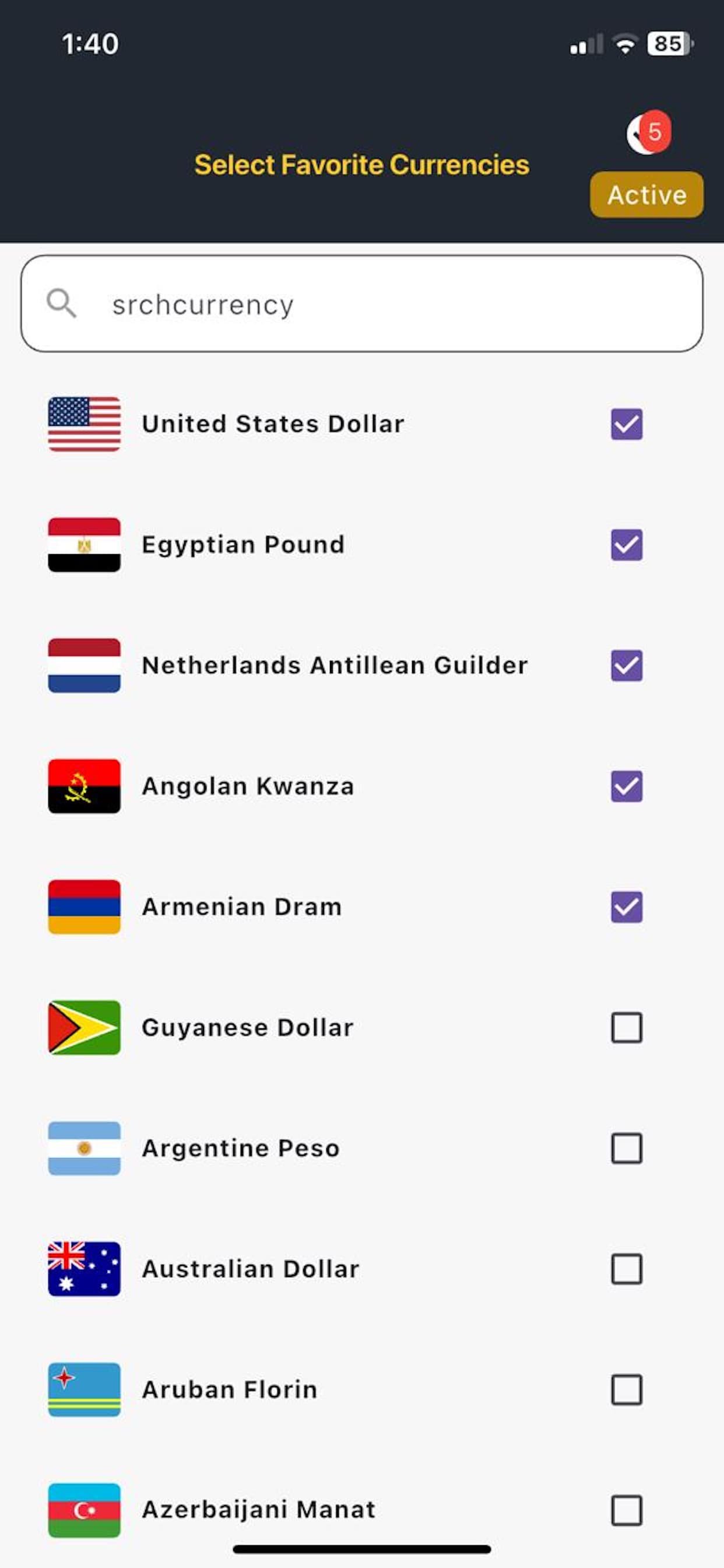Remove Netherlands Antillean Guilder from favorites
The image size is (724, 1568).
click(x=627, y=666)
